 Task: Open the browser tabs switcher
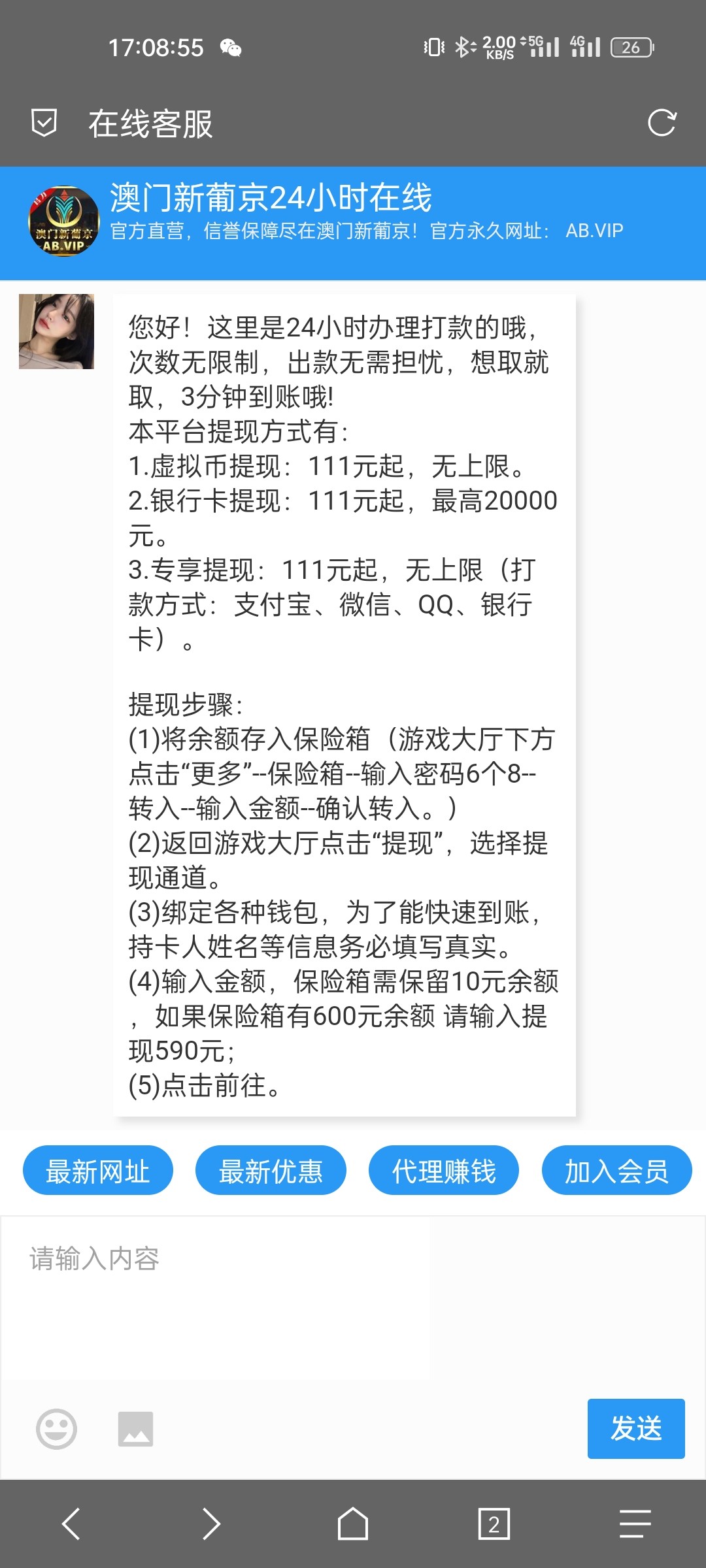click(x=494, y=1524)
